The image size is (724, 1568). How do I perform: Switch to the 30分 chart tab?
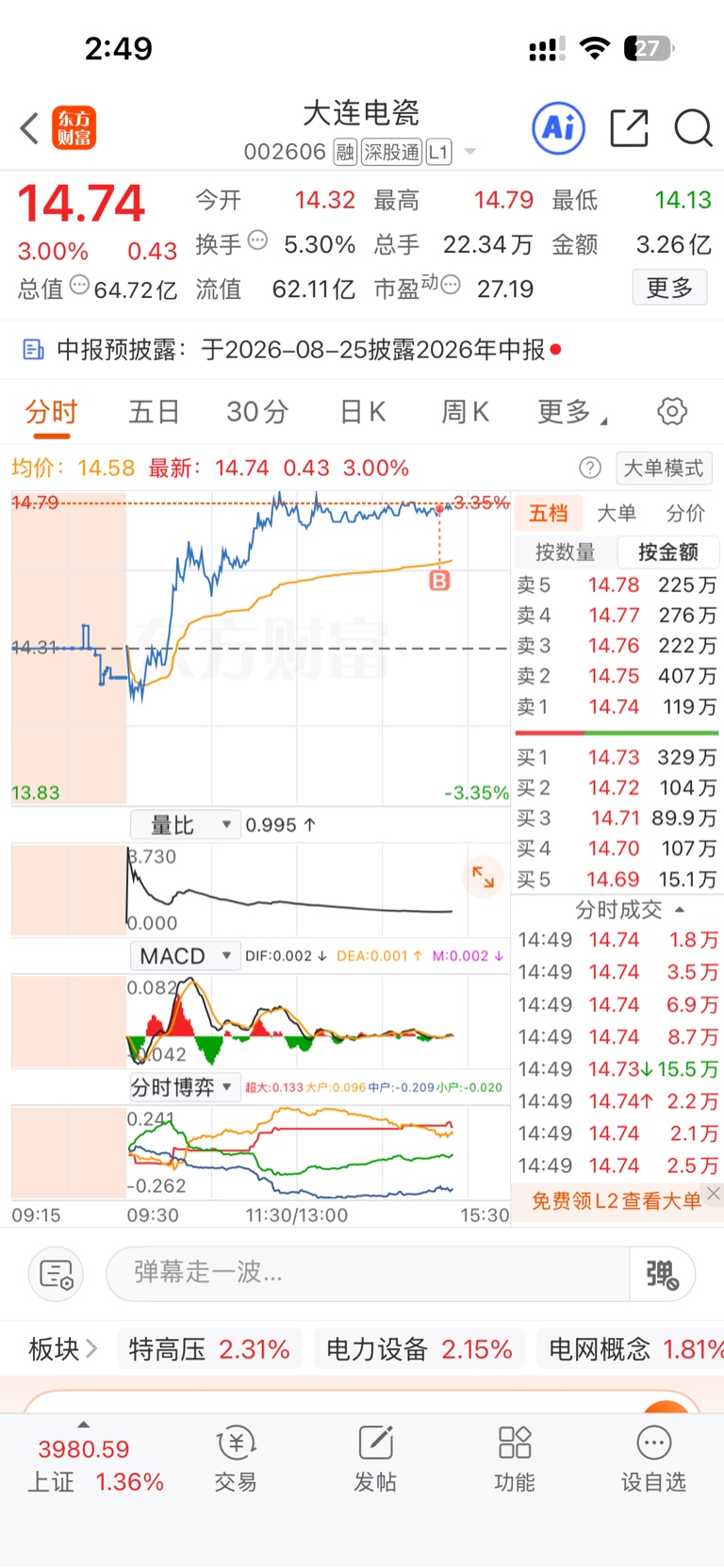pos(256,412)
